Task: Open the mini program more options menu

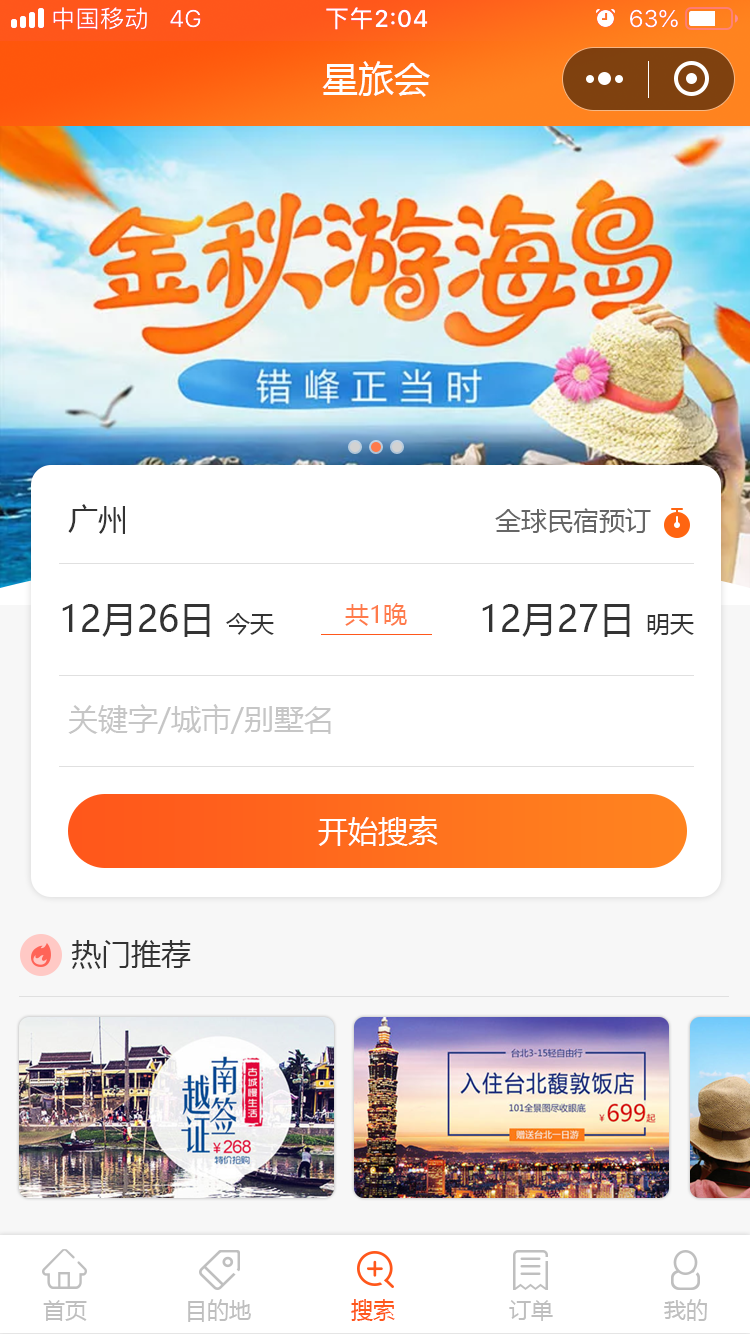Action: [x=604, y=79]
